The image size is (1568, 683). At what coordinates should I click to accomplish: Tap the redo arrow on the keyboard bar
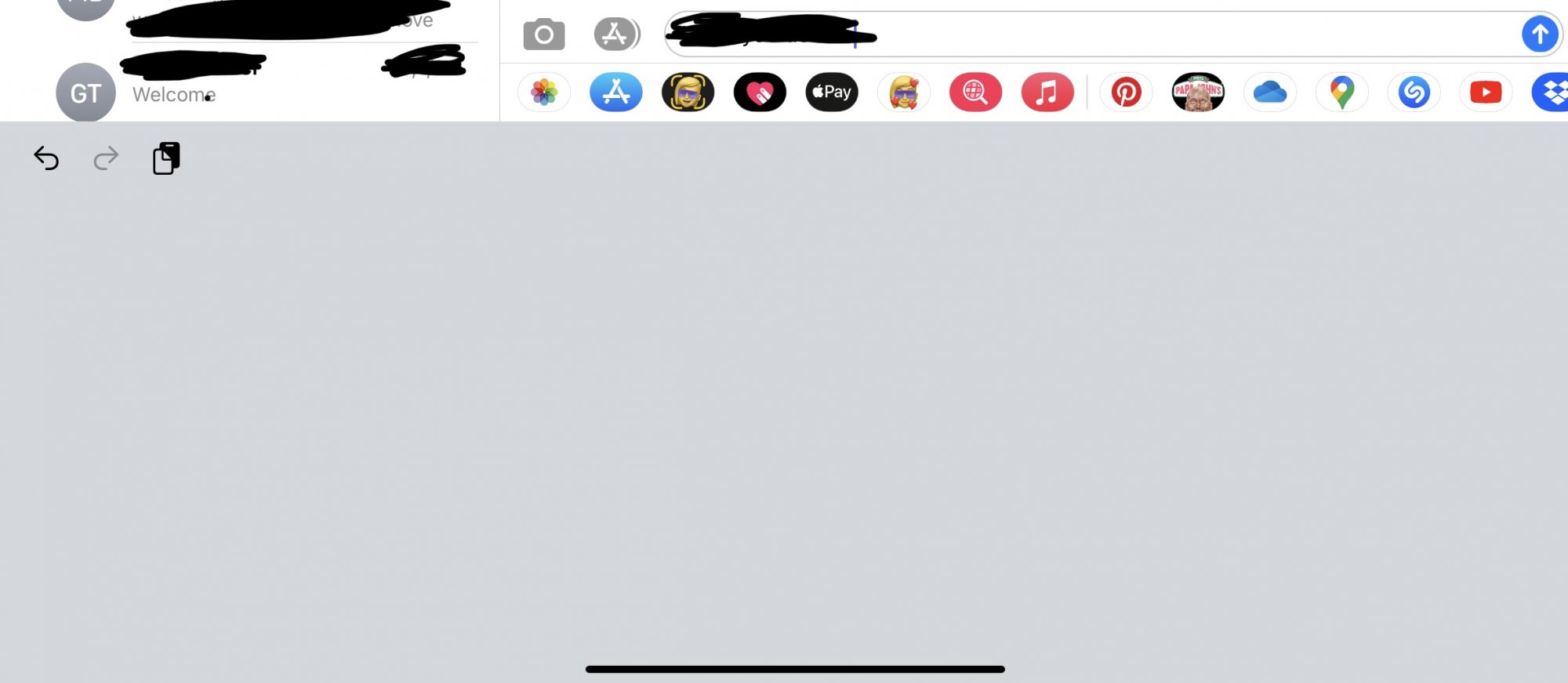[106, 158]
